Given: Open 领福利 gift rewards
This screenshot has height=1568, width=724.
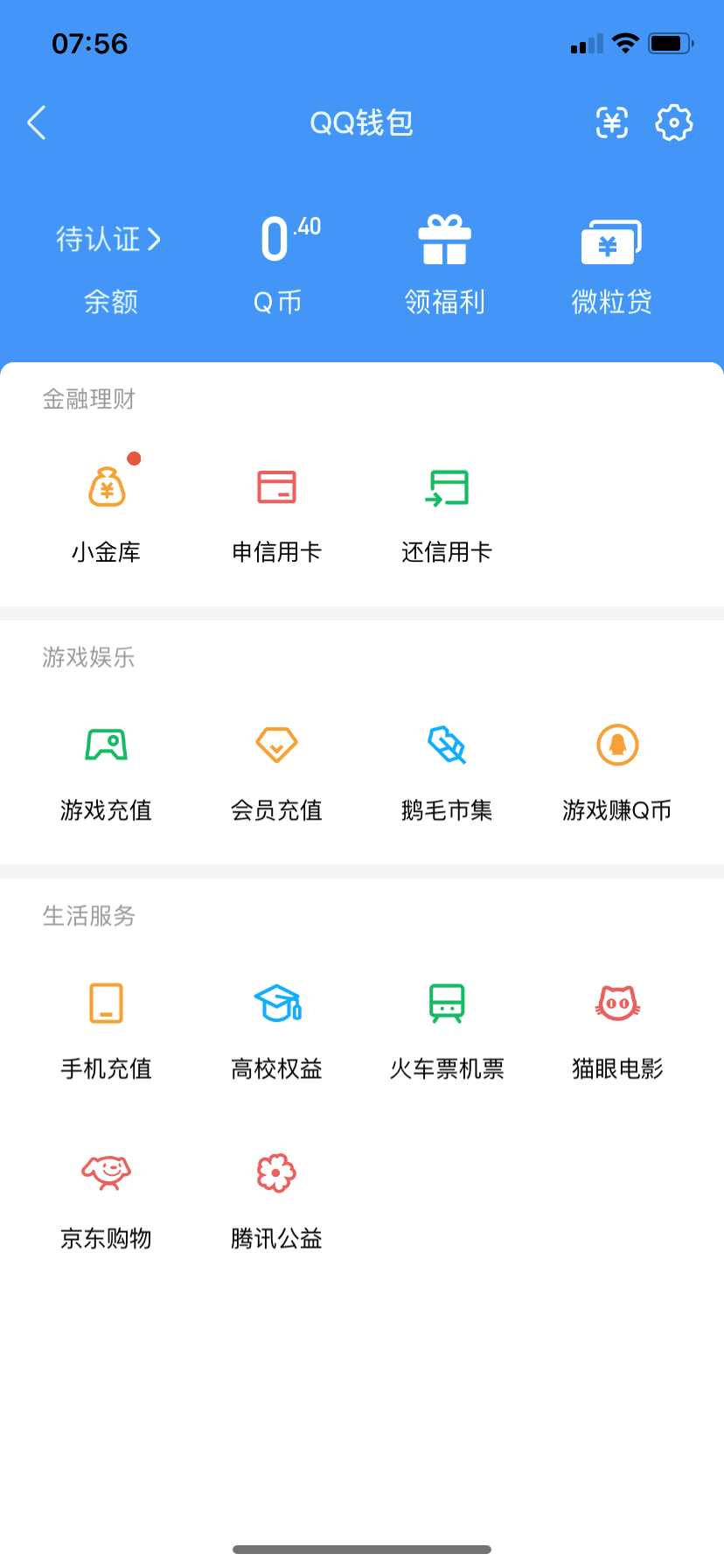Looking at the screenshot, I should point(444,262).
